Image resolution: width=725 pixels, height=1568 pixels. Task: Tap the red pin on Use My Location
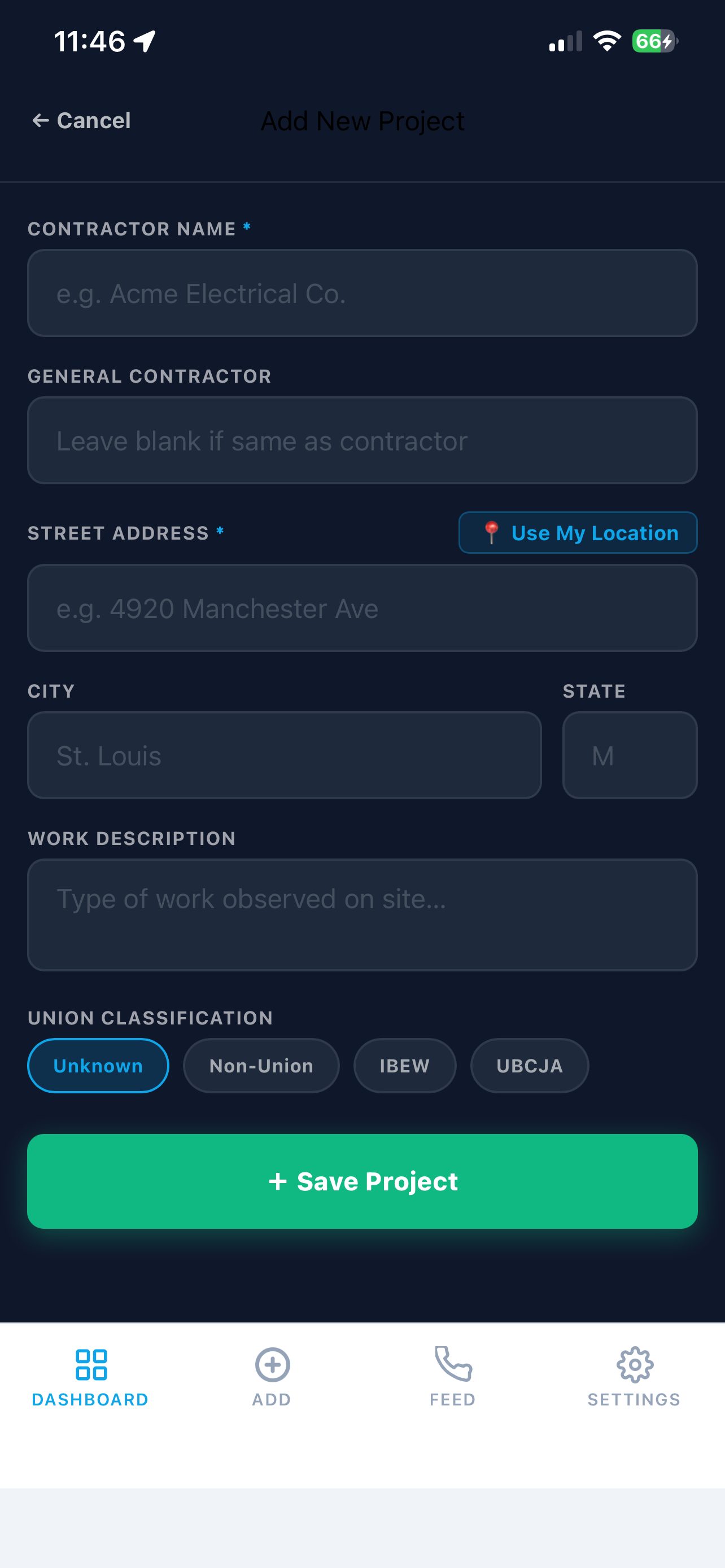click(x=493, y=532)
